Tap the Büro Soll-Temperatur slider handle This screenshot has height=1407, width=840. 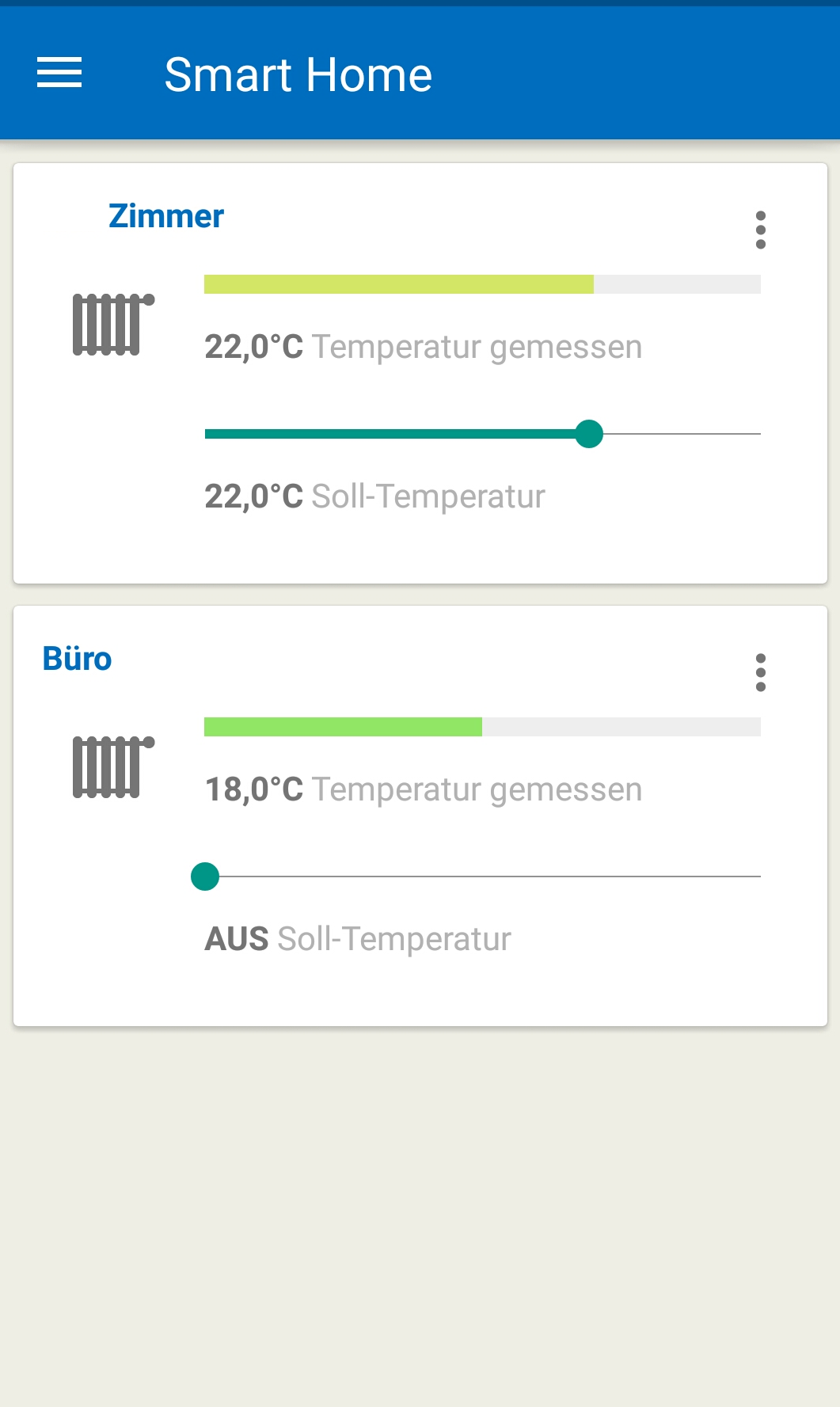click(205, 877)
